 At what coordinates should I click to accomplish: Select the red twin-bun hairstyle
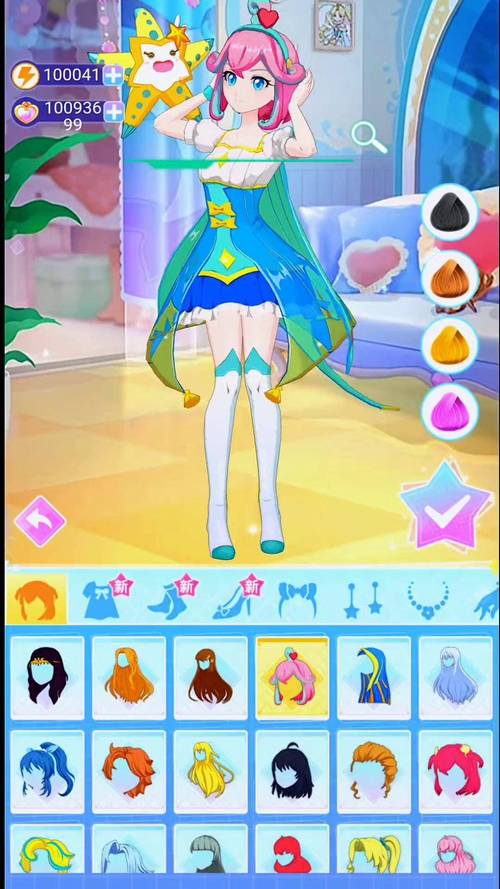coord(455,772)
